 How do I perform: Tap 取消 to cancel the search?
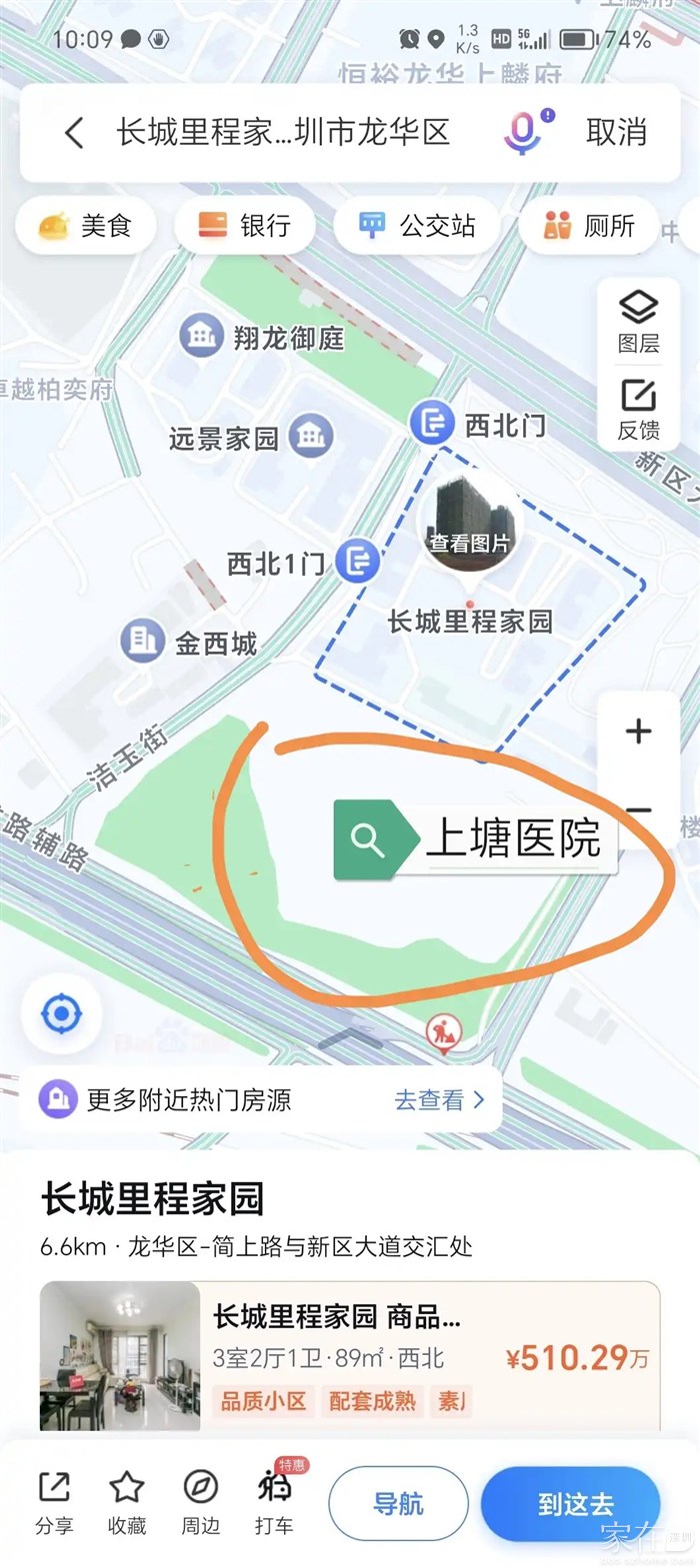(616, 132)
